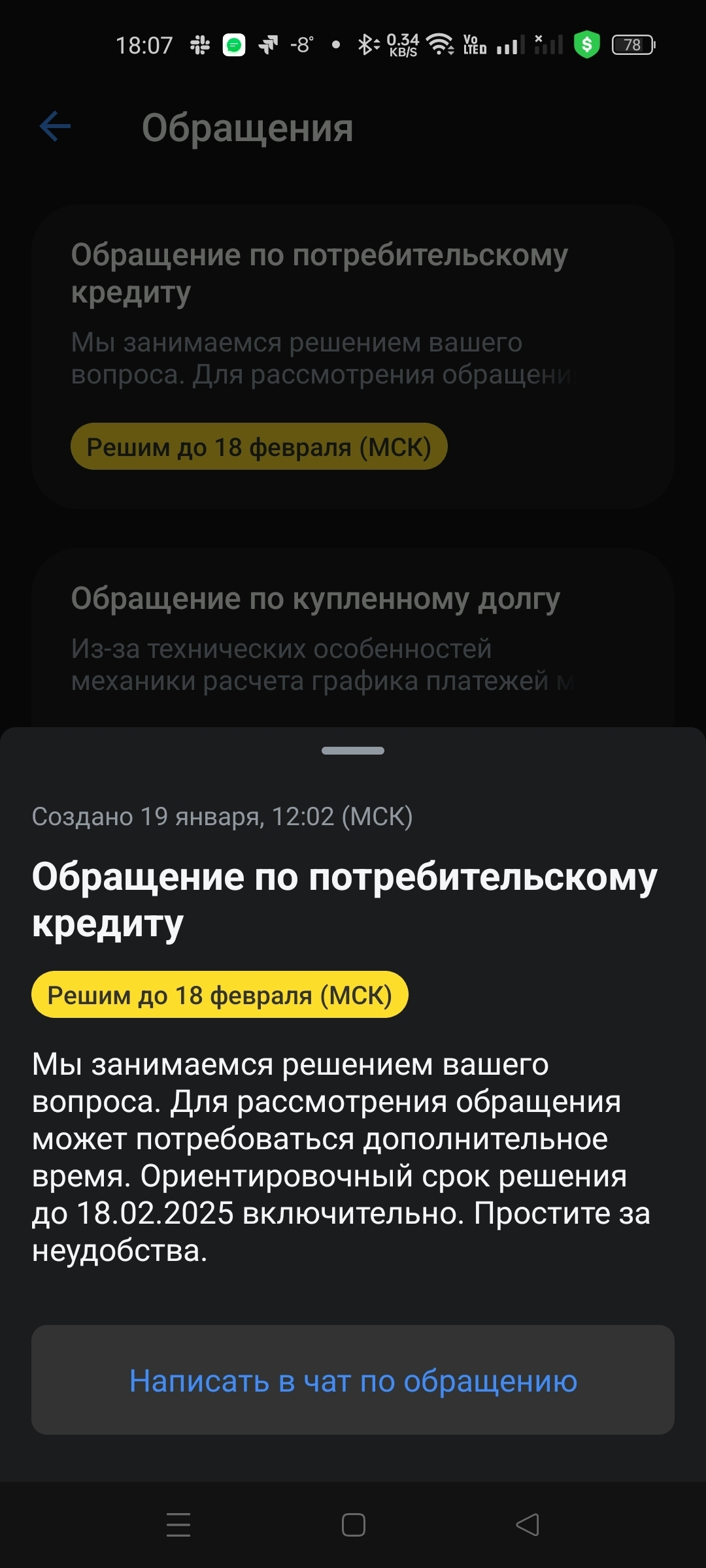Go back with the top arrow
The height and width of the screenshot is (1568, 706).
coord(56,127)
